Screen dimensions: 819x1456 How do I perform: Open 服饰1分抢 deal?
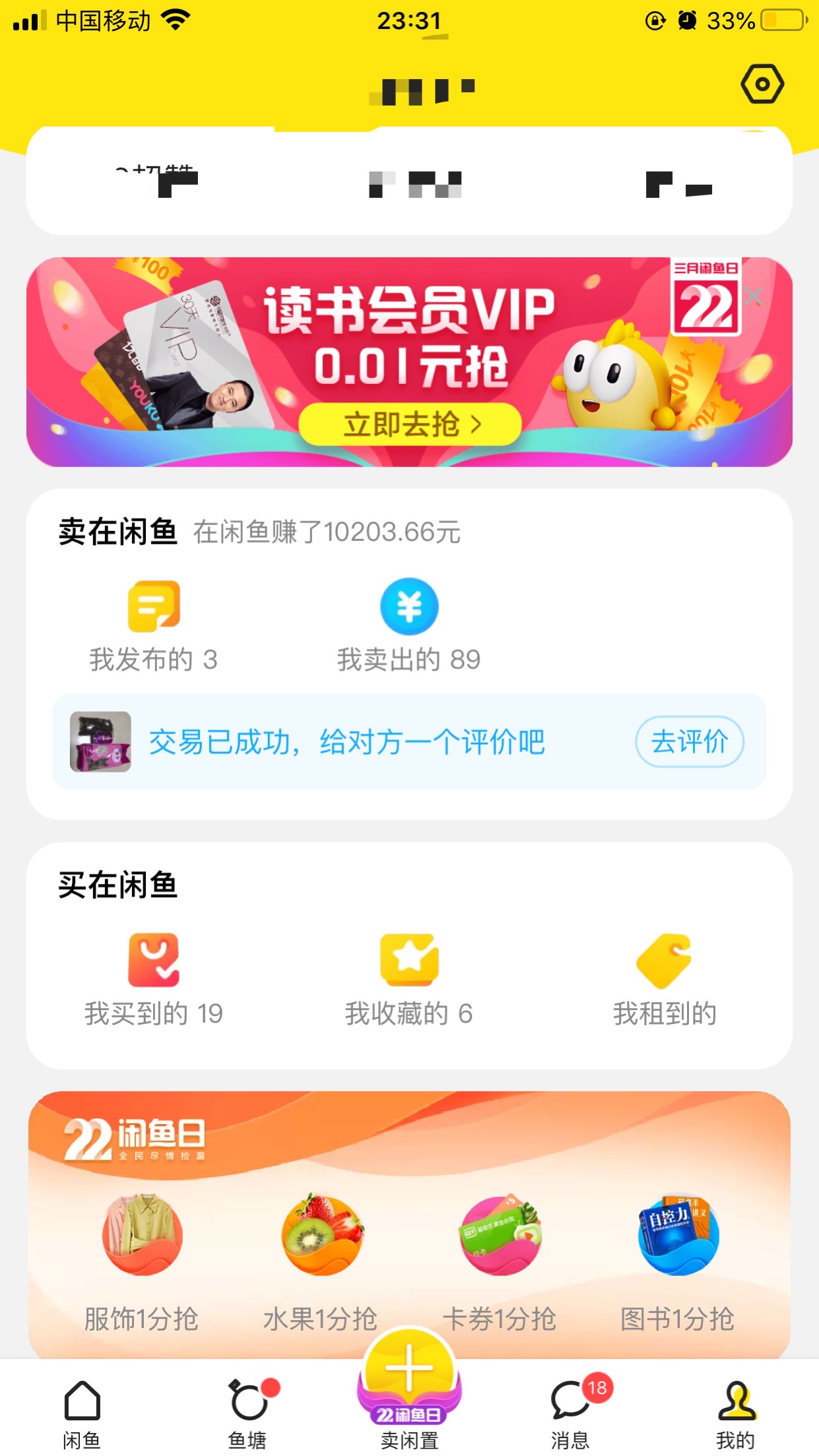(x=141, y=1259)
